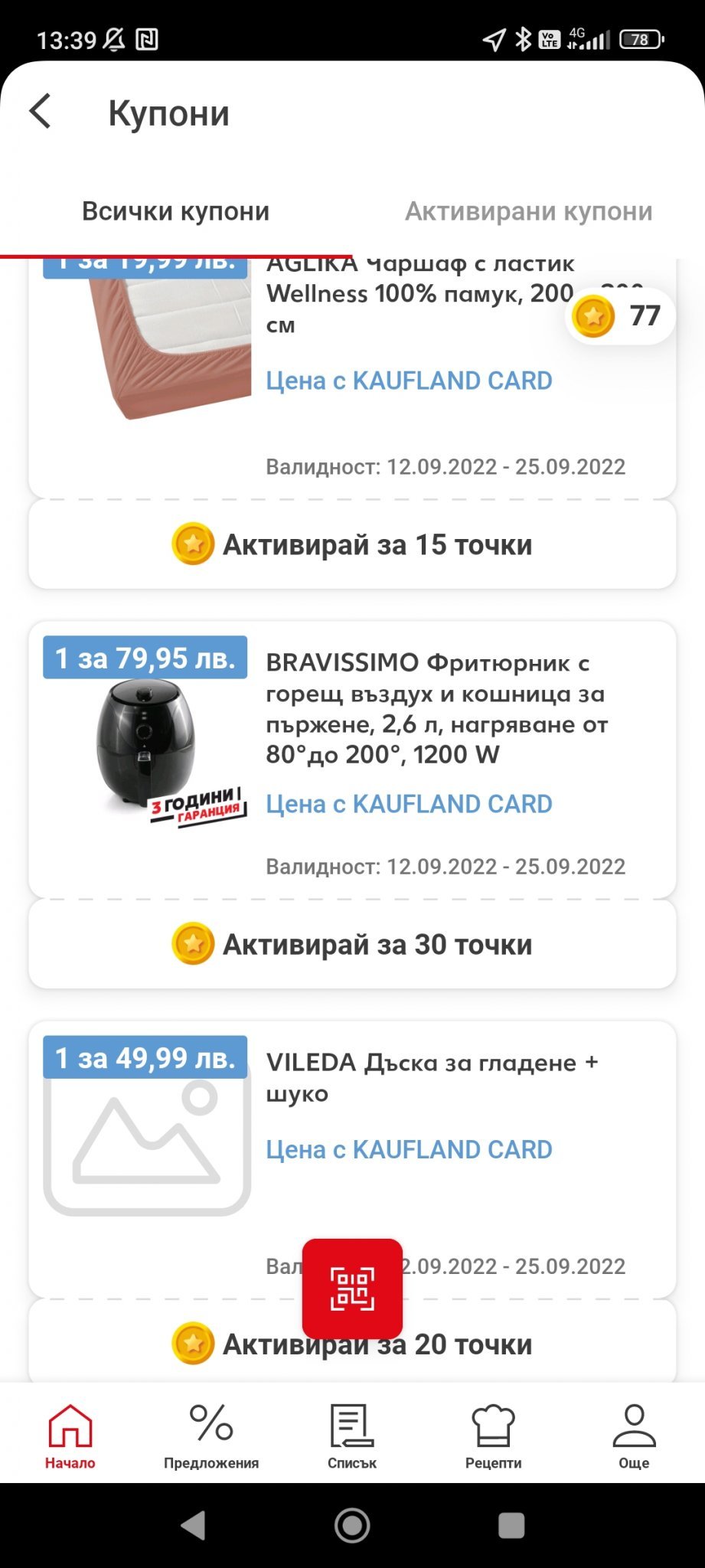The image size is (705, 1568).
Task: Switch to the Активирани купони tab
Action: (528, 211)
